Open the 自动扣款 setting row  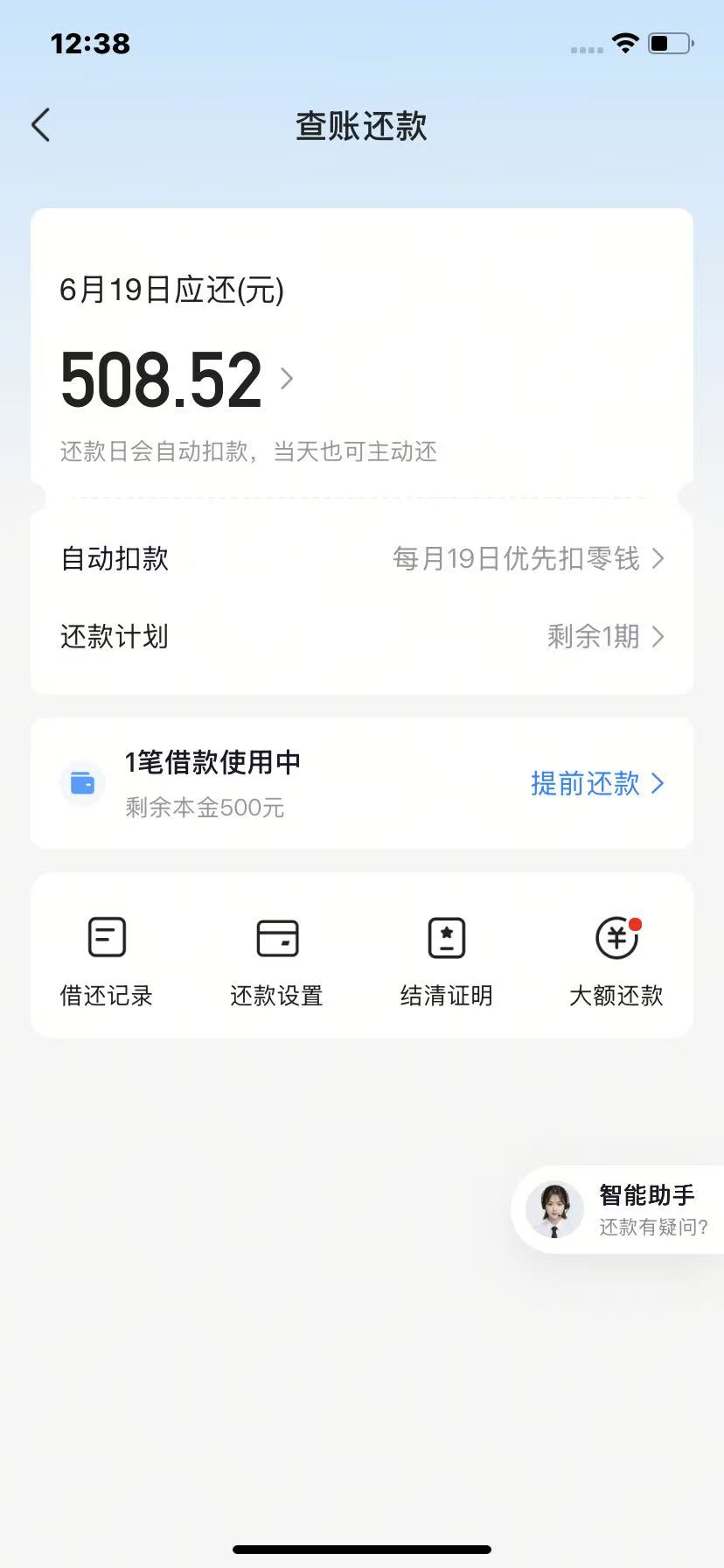[x=362, y=558]
